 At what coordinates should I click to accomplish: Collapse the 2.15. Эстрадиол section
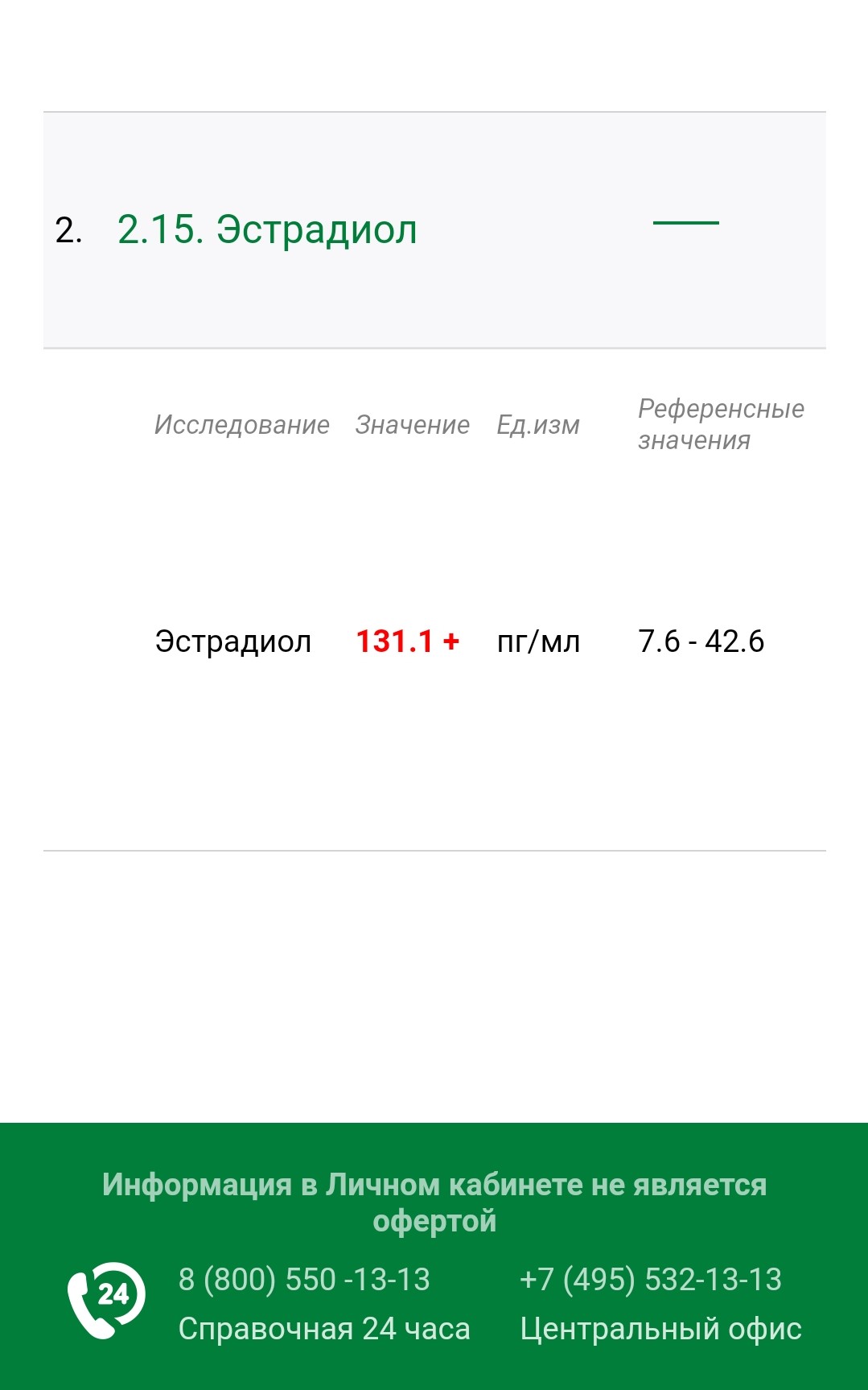685,223
